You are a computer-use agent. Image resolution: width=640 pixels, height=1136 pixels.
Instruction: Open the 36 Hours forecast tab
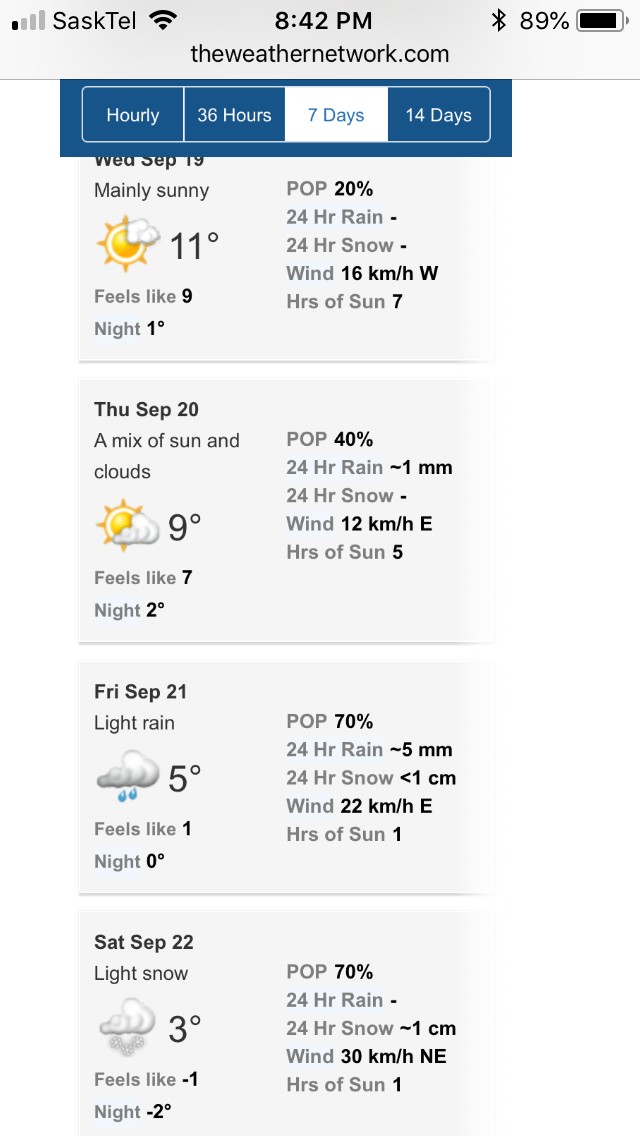coord(235,114)
